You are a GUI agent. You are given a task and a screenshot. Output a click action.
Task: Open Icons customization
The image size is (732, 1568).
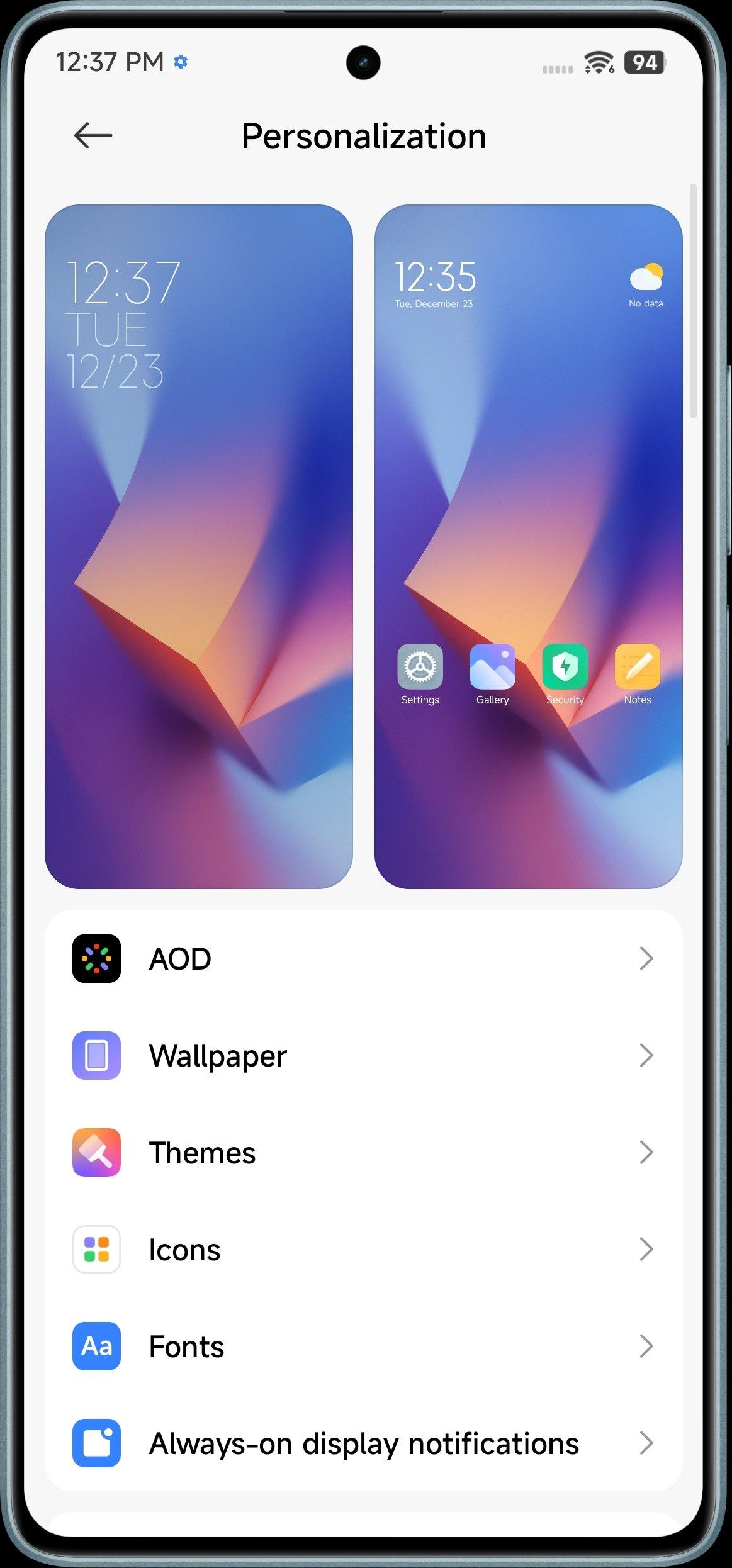point(363,1250)
